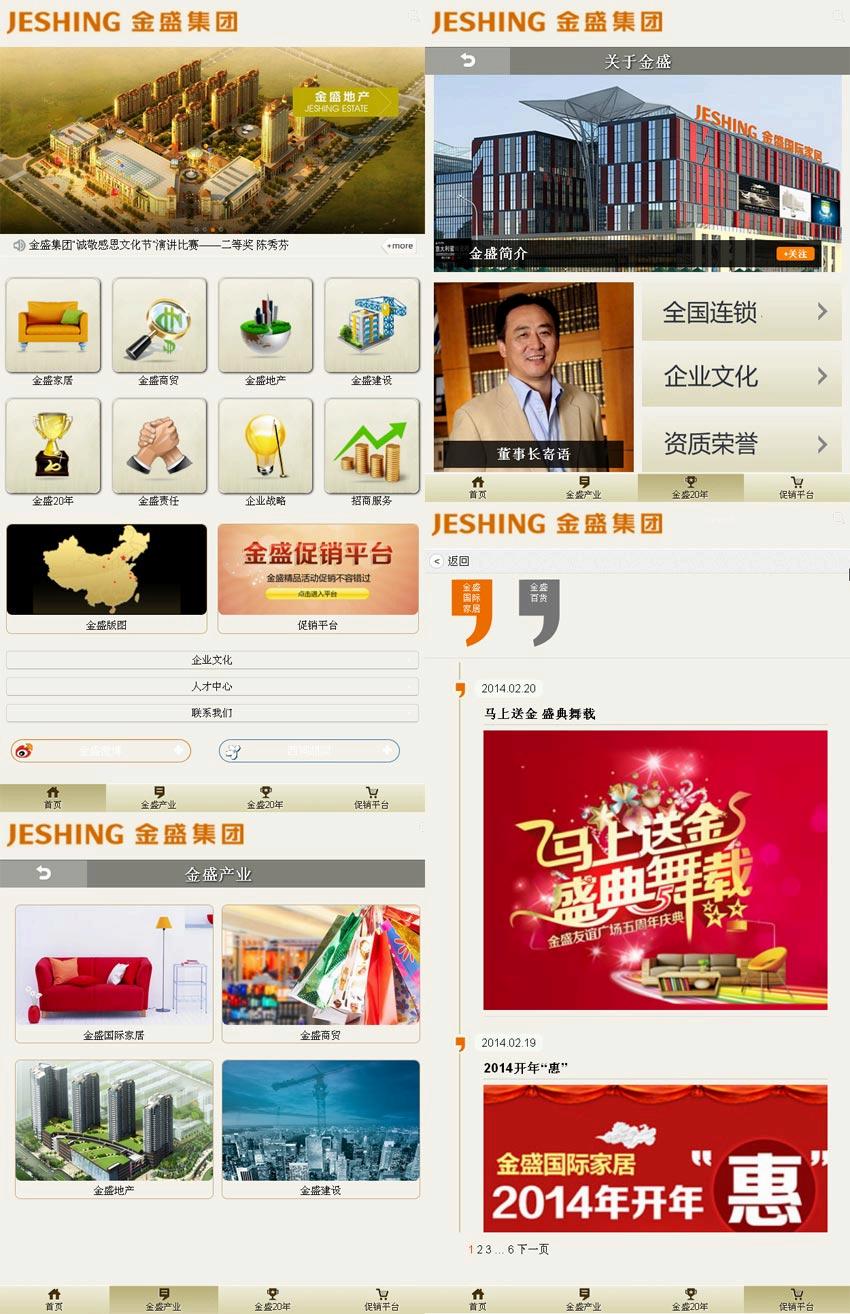Open 金盛地产 via the globe icon
Screen dimensions: 850x1314
266,327
